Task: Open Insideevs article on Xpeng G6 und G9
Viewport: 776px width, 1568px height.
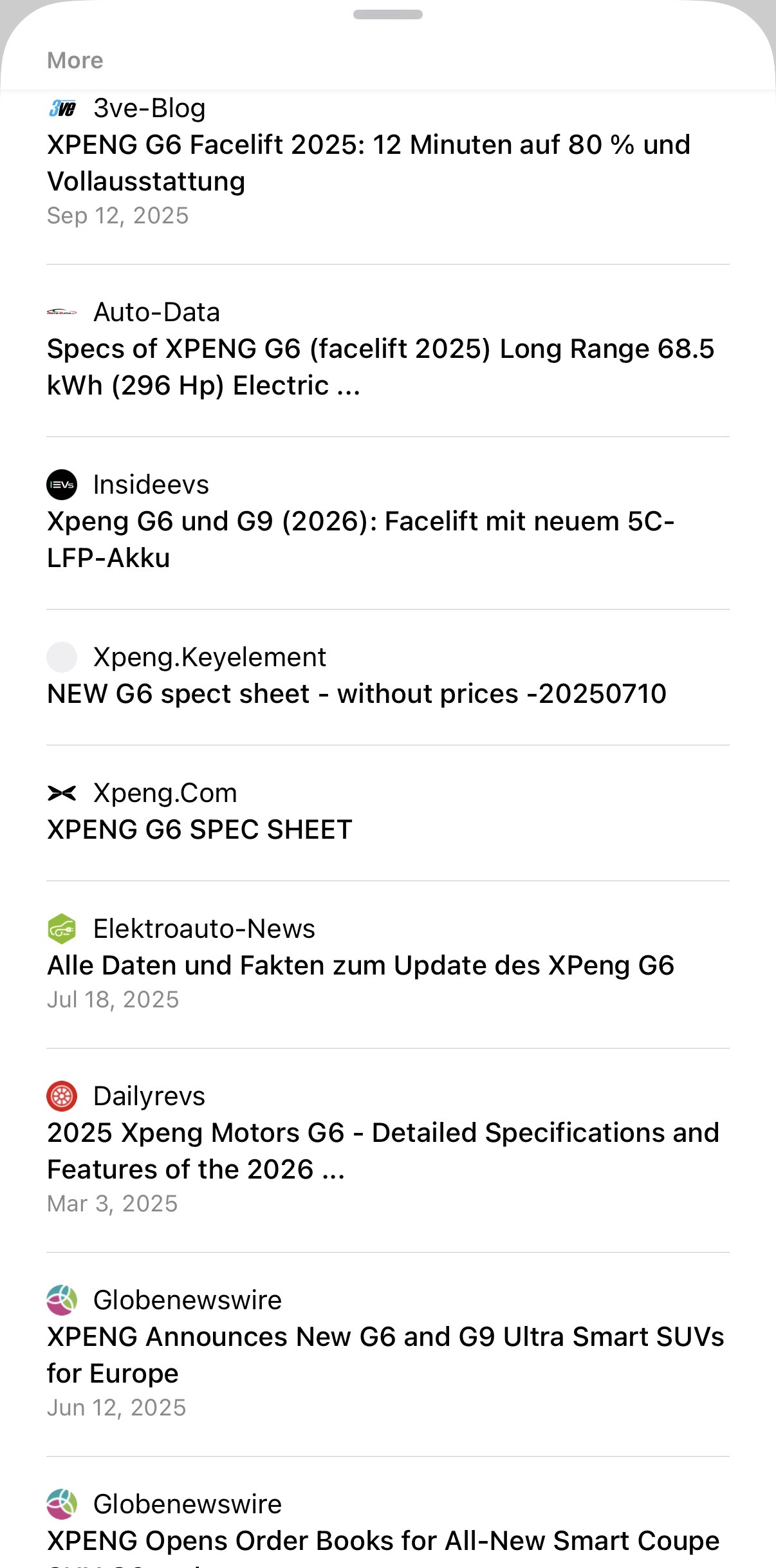Action: tap(360, 539)
